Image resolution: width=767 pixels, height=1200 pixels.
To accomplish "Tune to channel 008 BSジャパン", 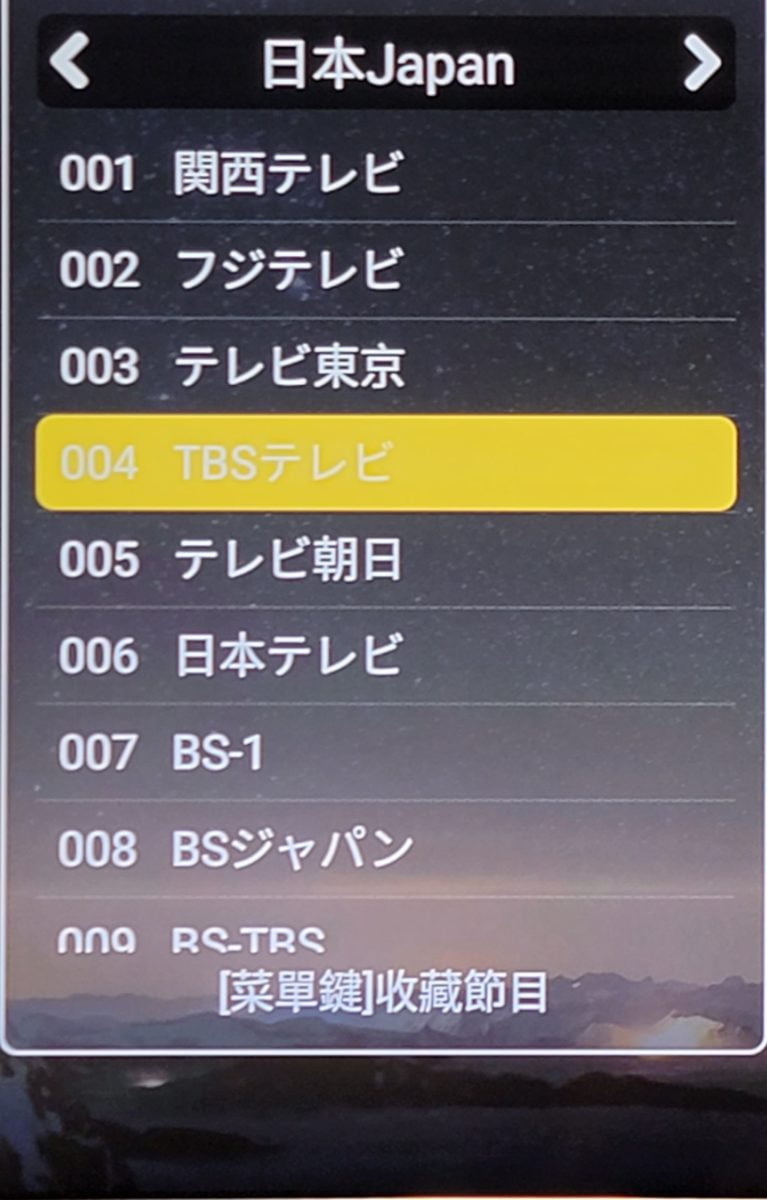I will pos(385,849).
